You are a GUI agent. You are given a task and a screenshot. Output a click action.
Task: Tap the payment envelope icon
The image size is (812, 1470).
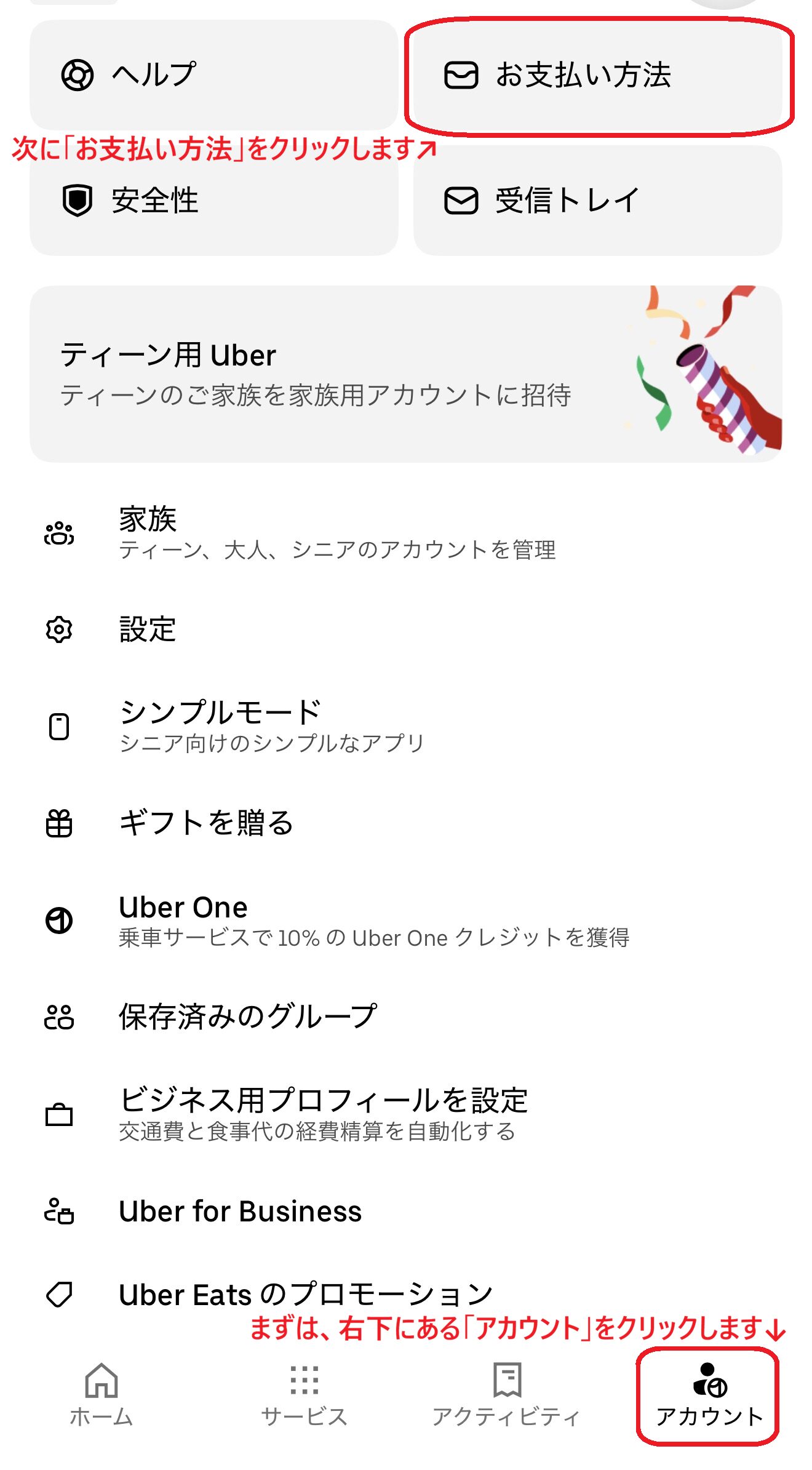(x=461, y=76)
